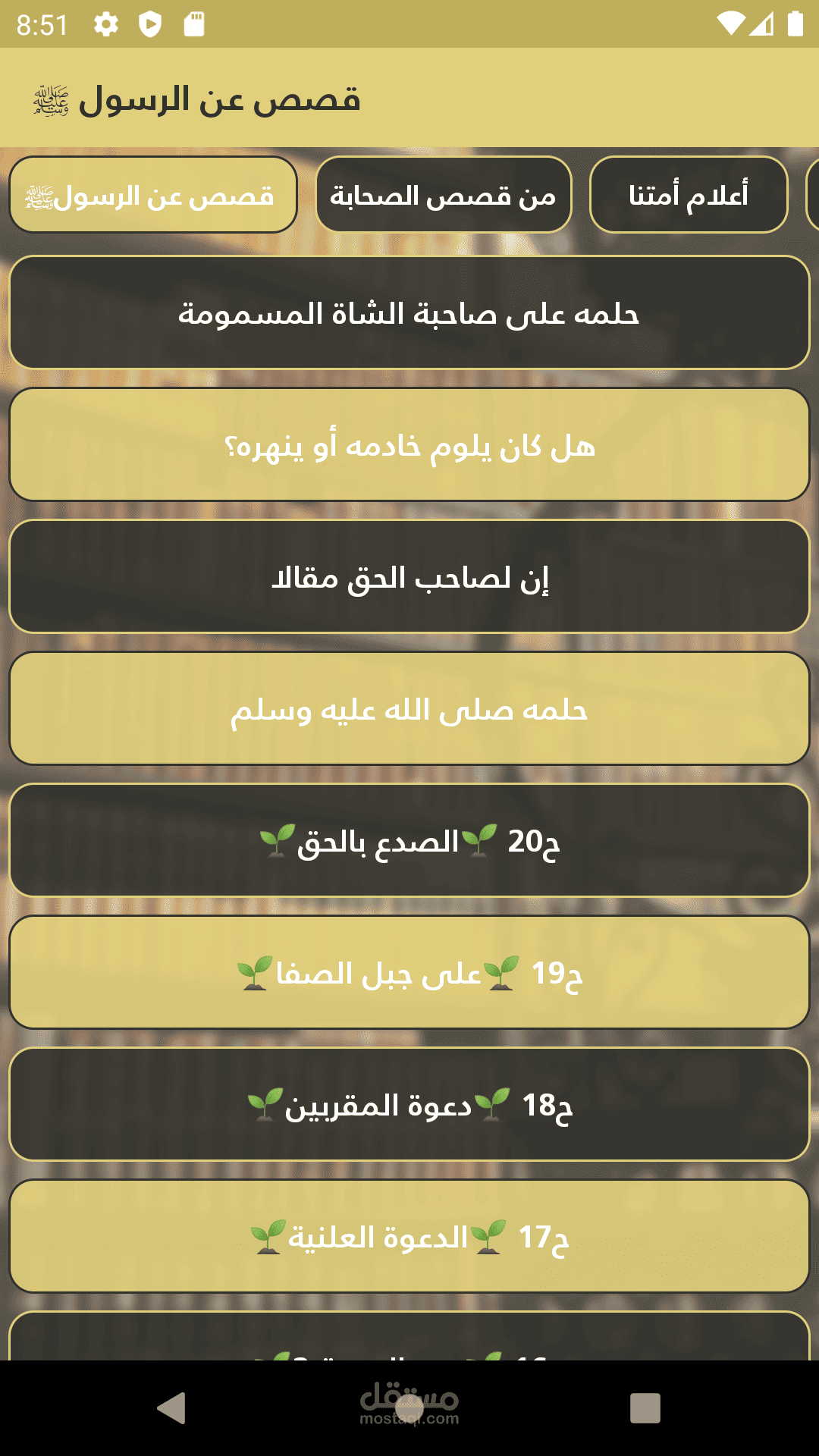
Task: Switch to 'من قصص الصحابة' tab
Action: pos(444,195)
